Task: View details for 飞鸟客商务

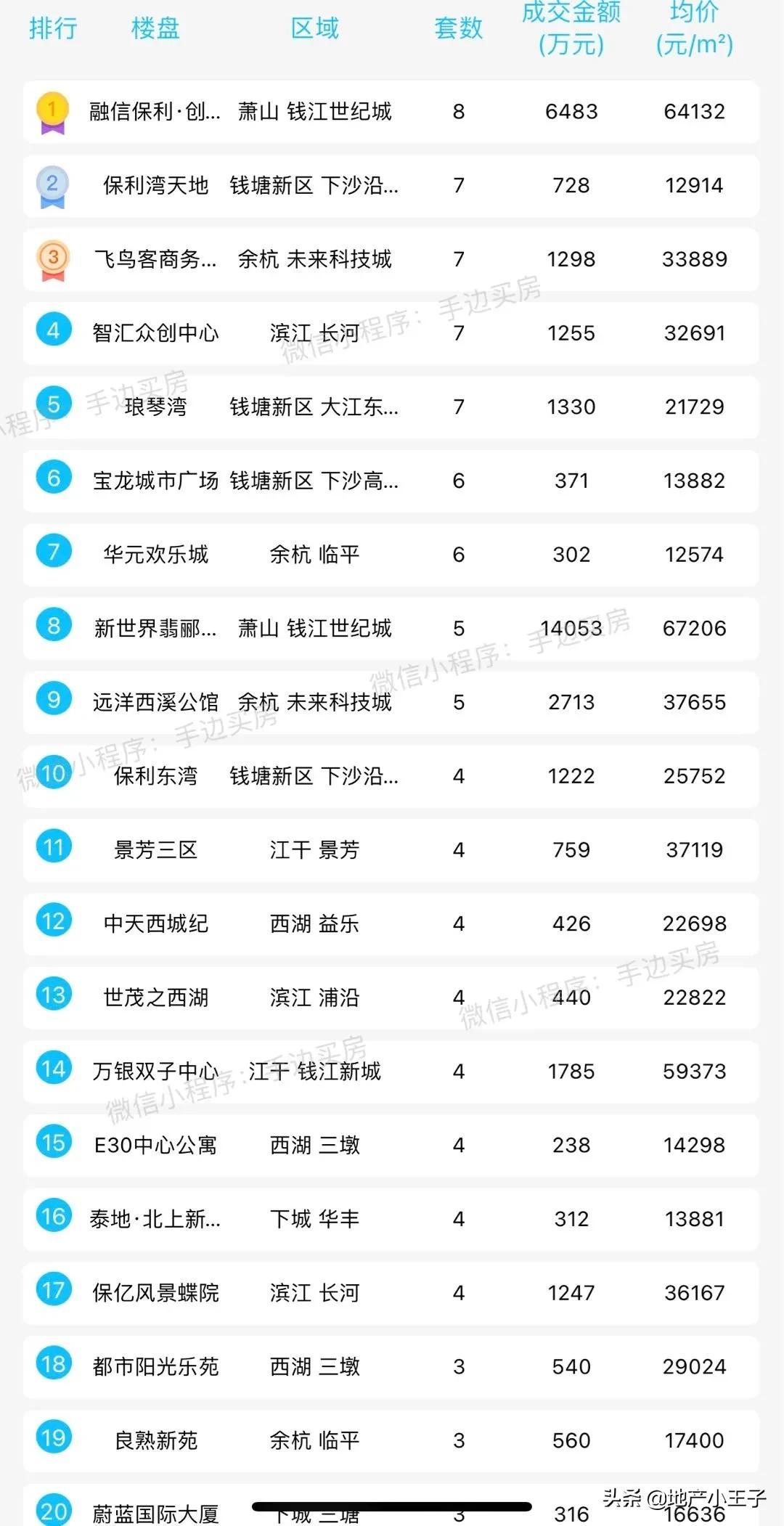Action: coord(391,259)
